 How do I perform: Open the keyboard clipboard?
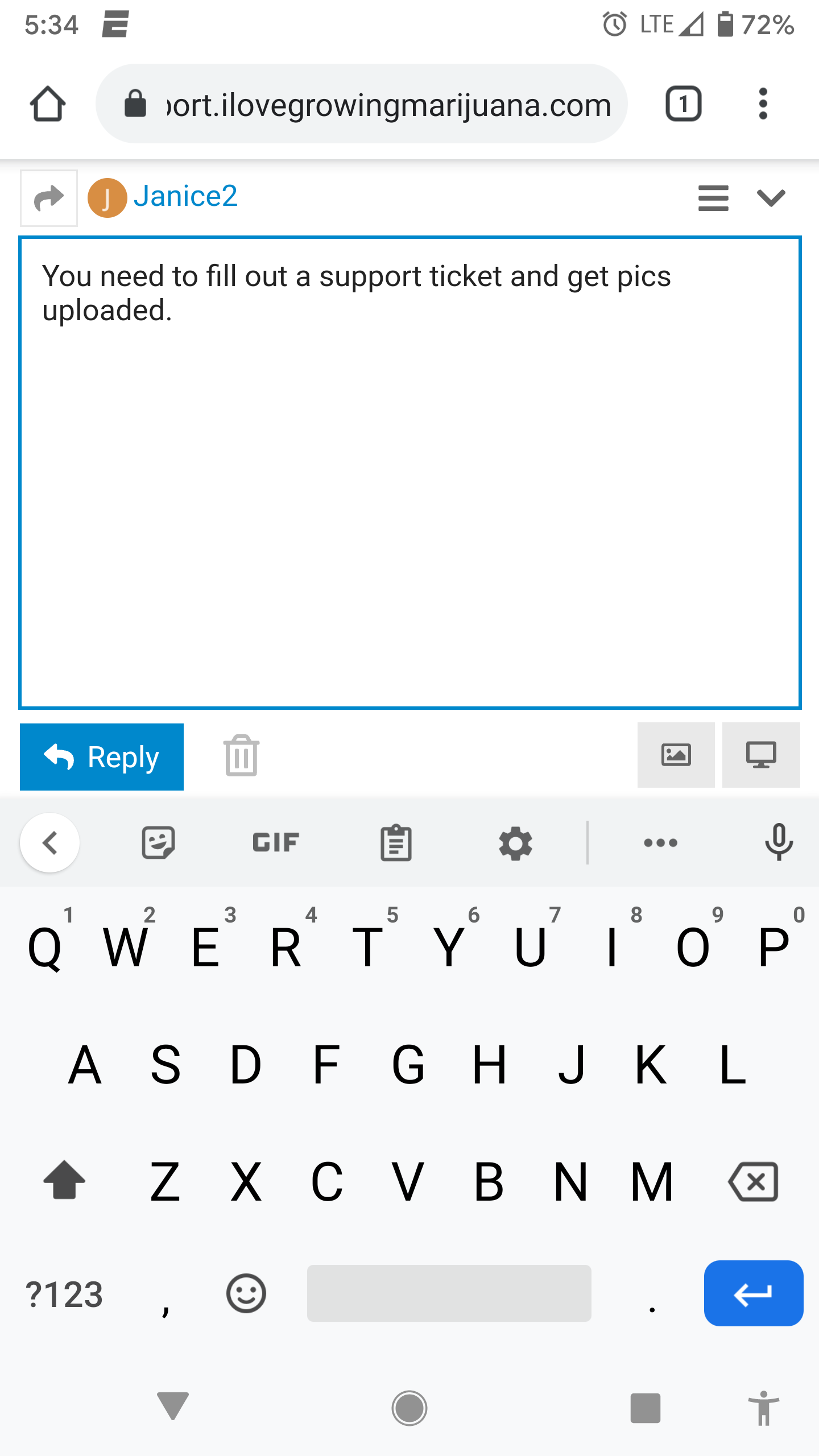(x=396, y=842)
